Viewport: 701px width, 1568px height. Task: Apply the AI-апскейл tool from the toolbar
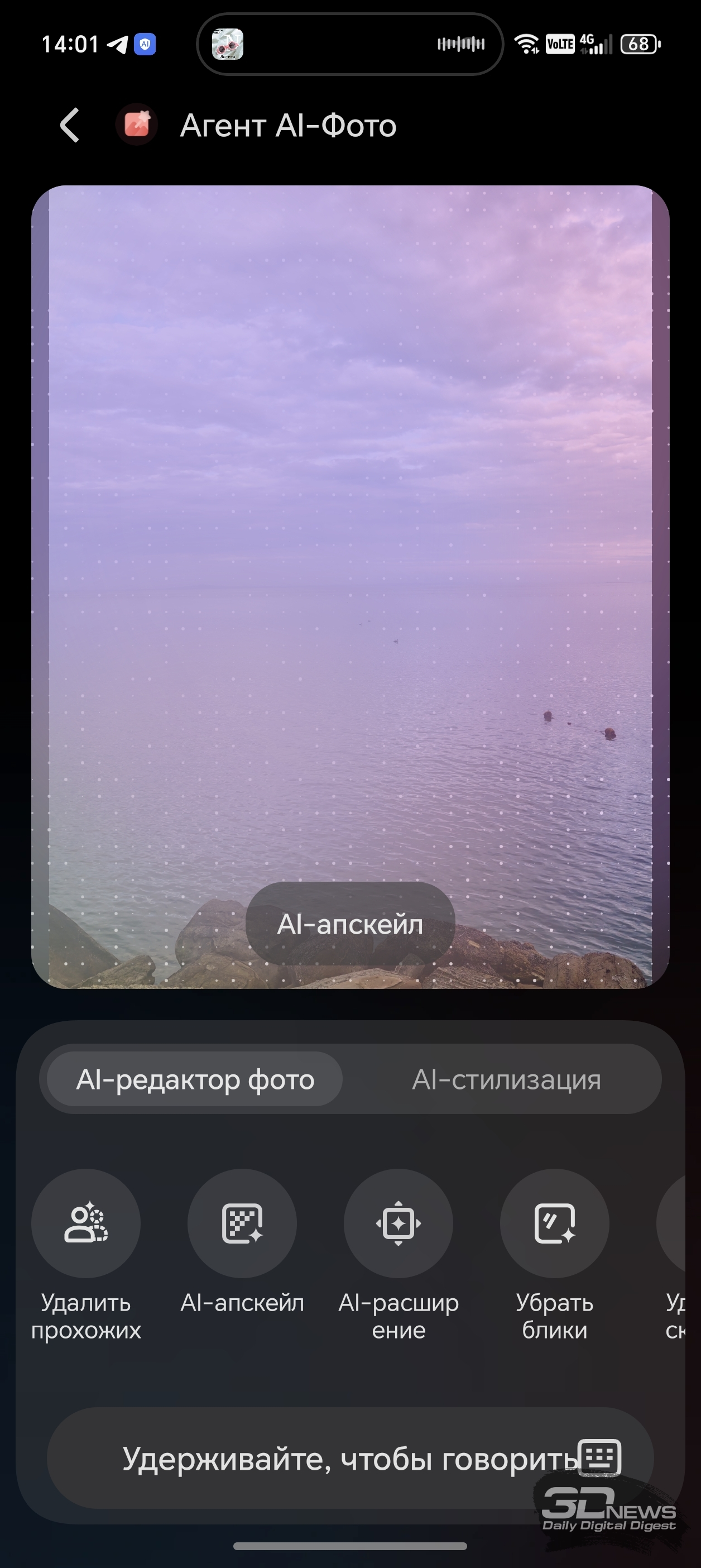[242, 1223]
